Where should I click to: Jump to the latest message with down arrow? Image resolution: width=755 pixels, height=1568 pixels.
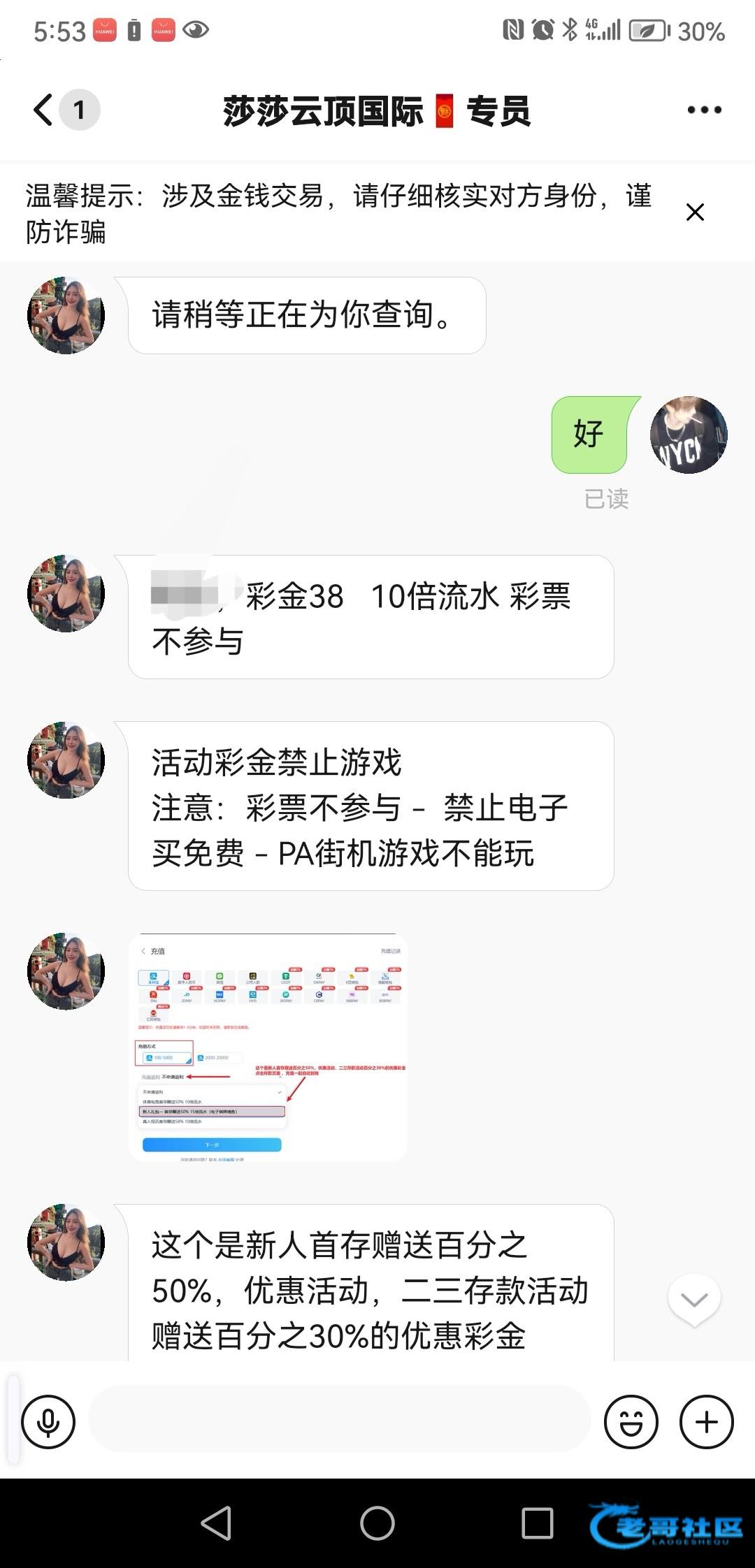coord(694,1299)
